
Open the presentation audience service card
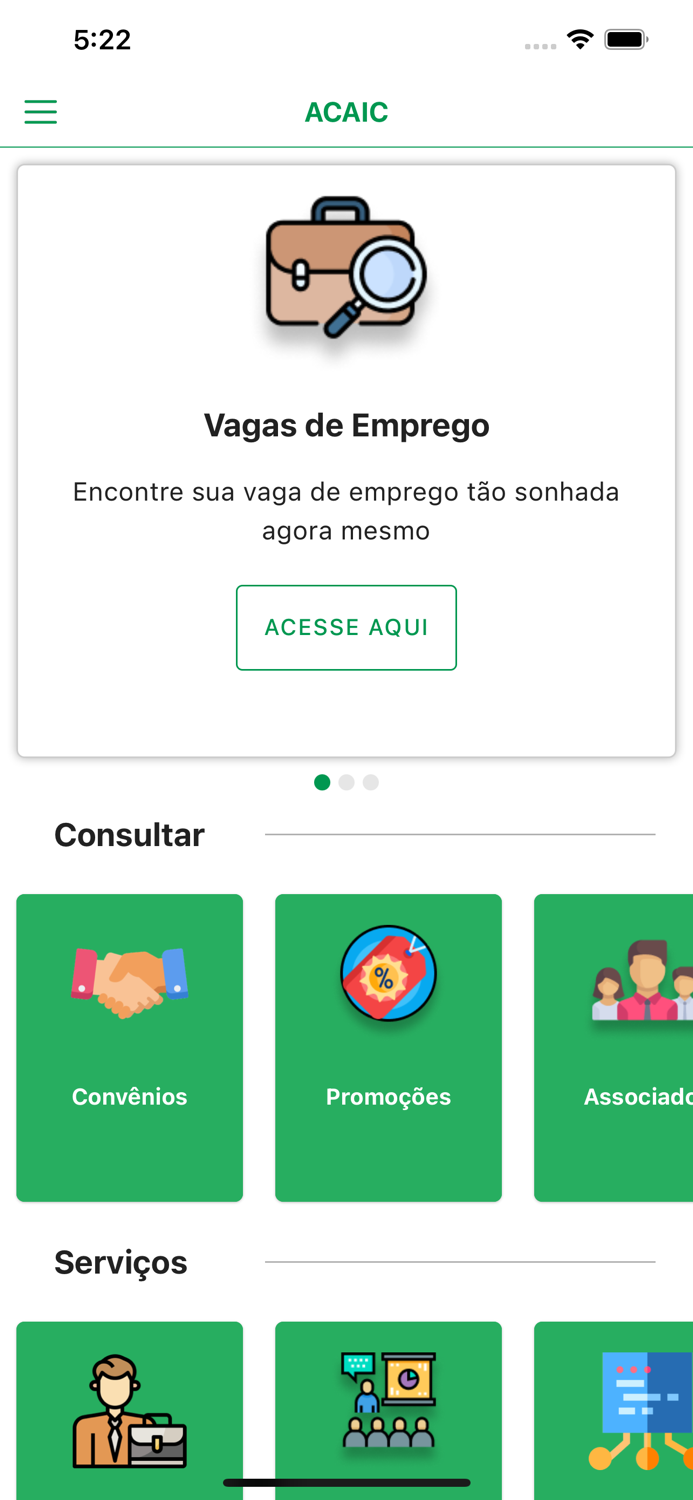tap(388, 1410)
